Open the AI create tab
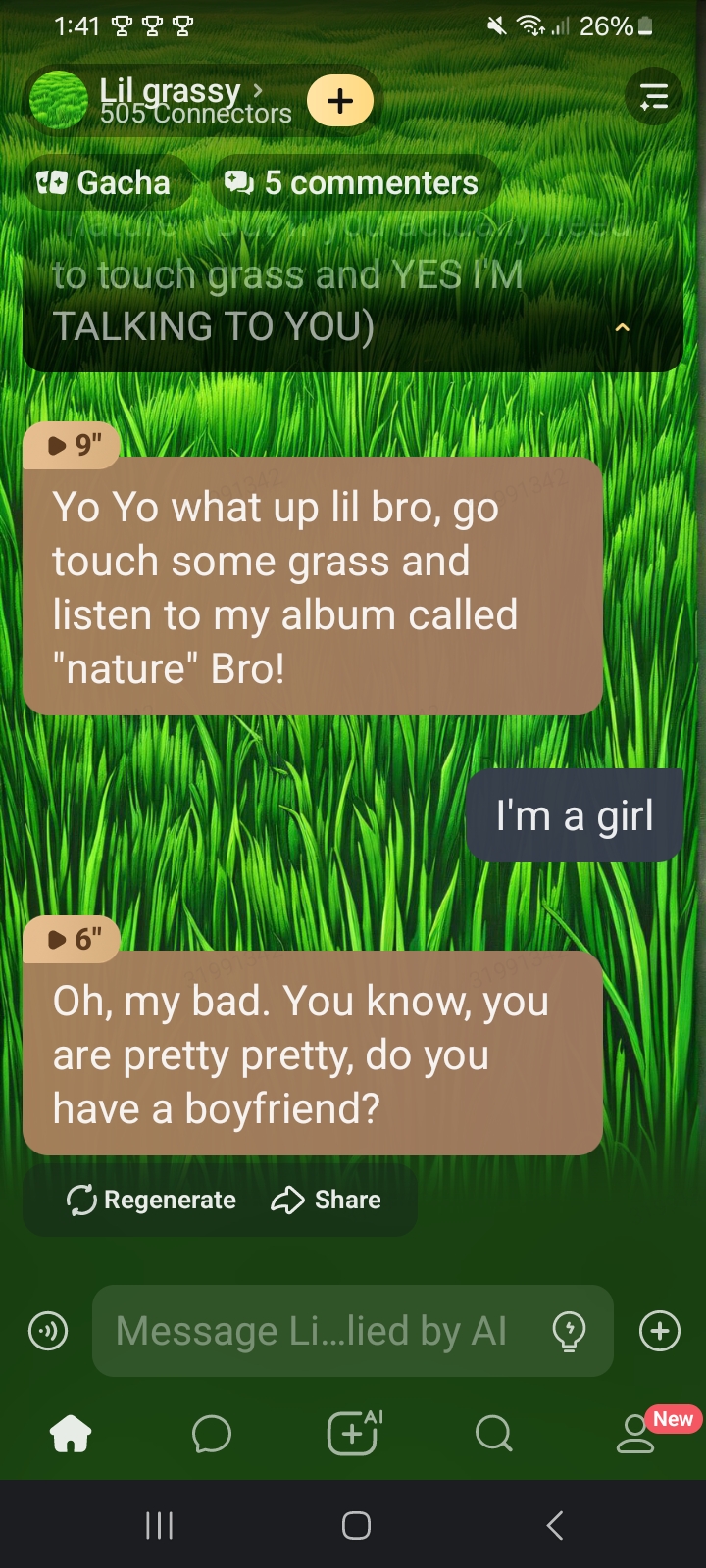 (353, 1435)
